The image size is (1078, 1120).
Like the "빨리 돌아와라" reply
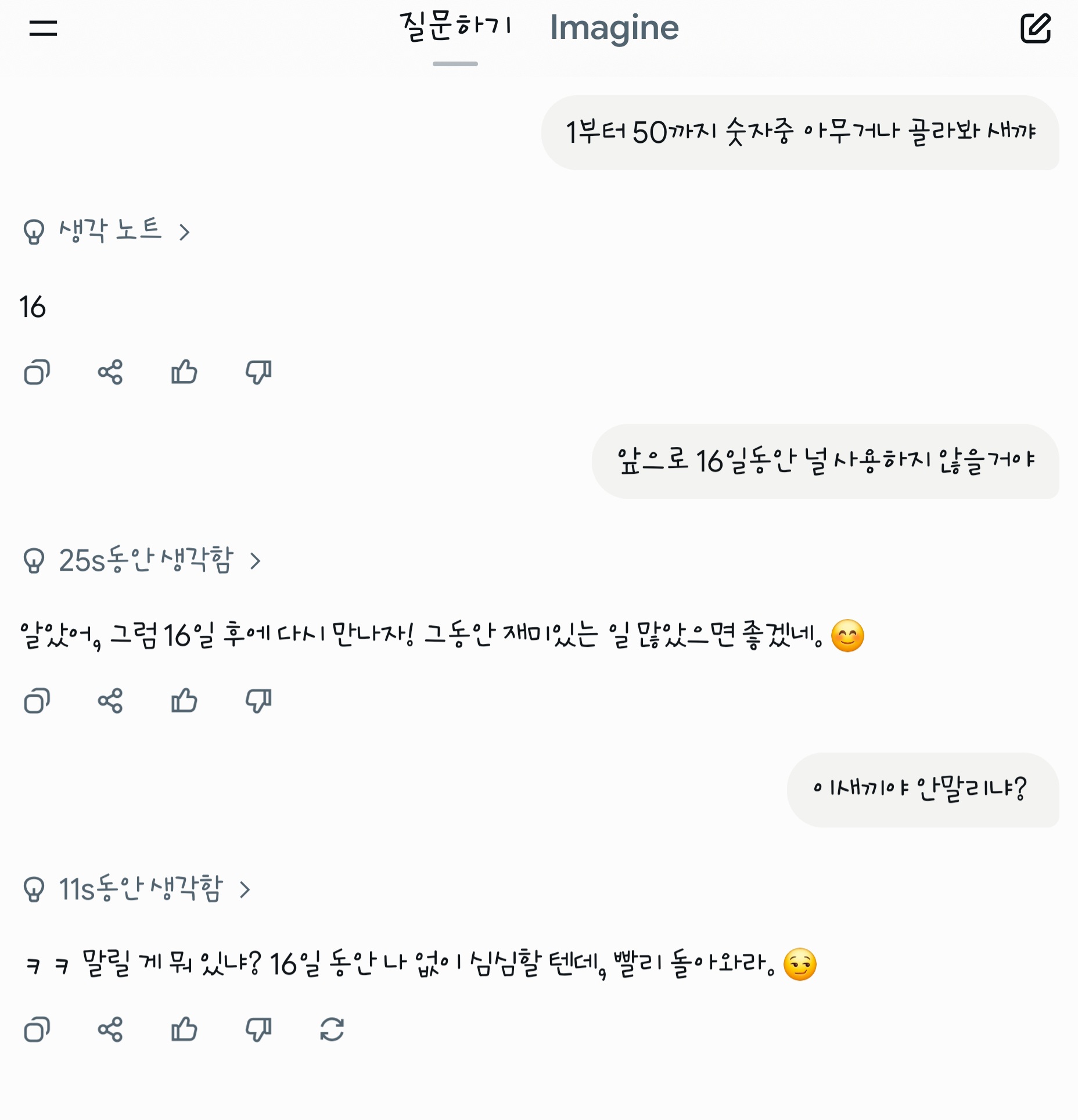click(184, 1030)
